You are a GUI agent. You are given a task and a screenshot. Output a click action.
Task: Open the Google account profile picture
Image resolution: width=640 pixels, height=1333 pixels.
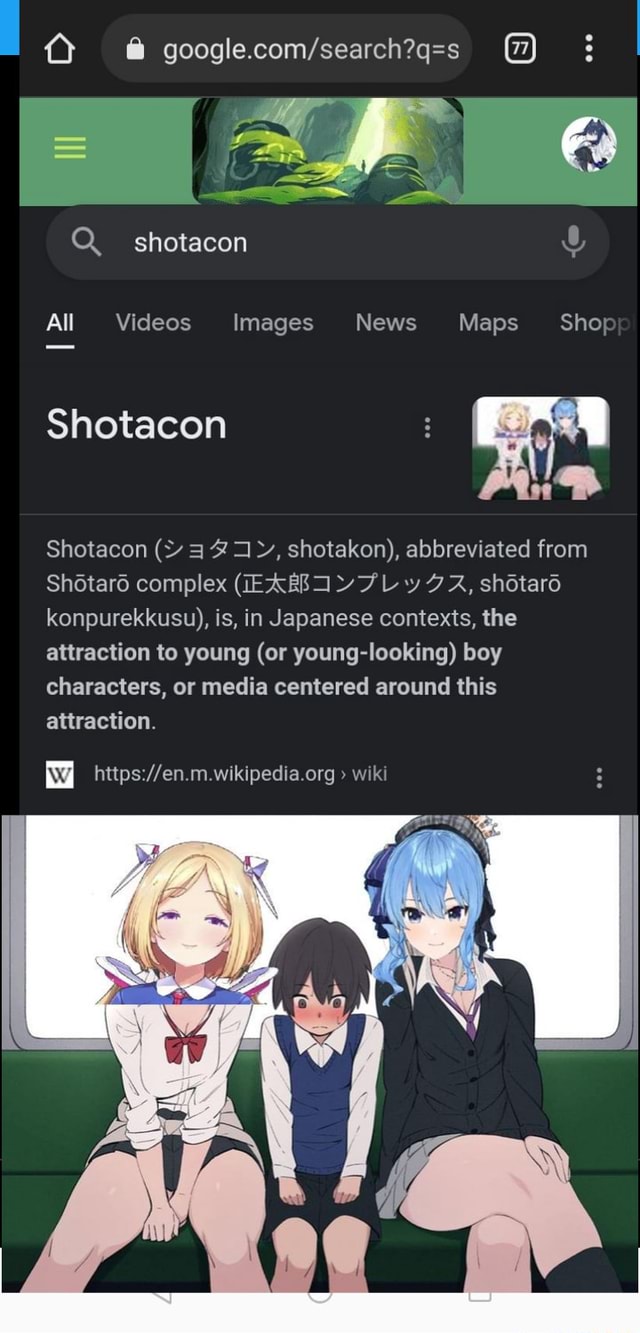point(589,144)
